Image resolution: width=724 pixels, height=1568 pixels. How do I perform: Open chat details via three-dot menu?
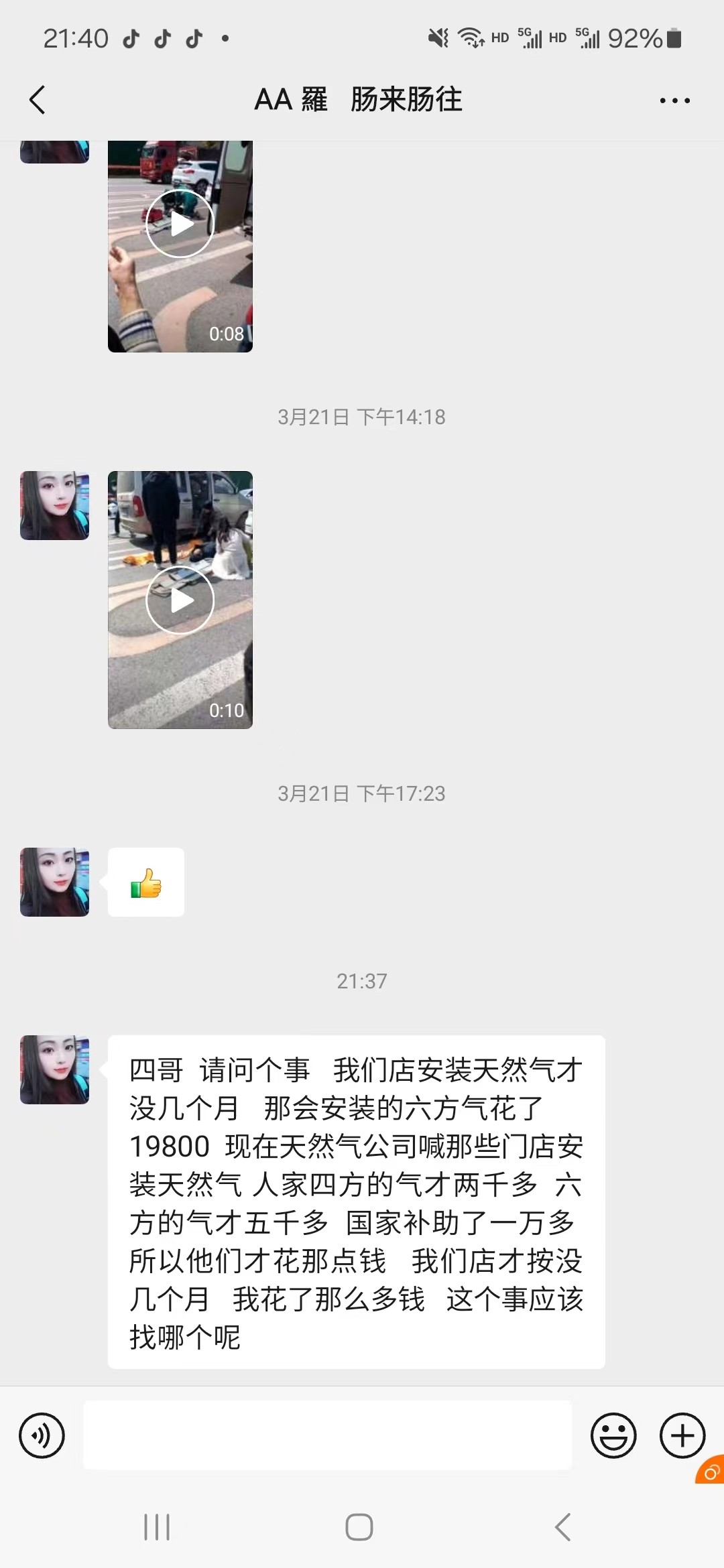point(674,101)
